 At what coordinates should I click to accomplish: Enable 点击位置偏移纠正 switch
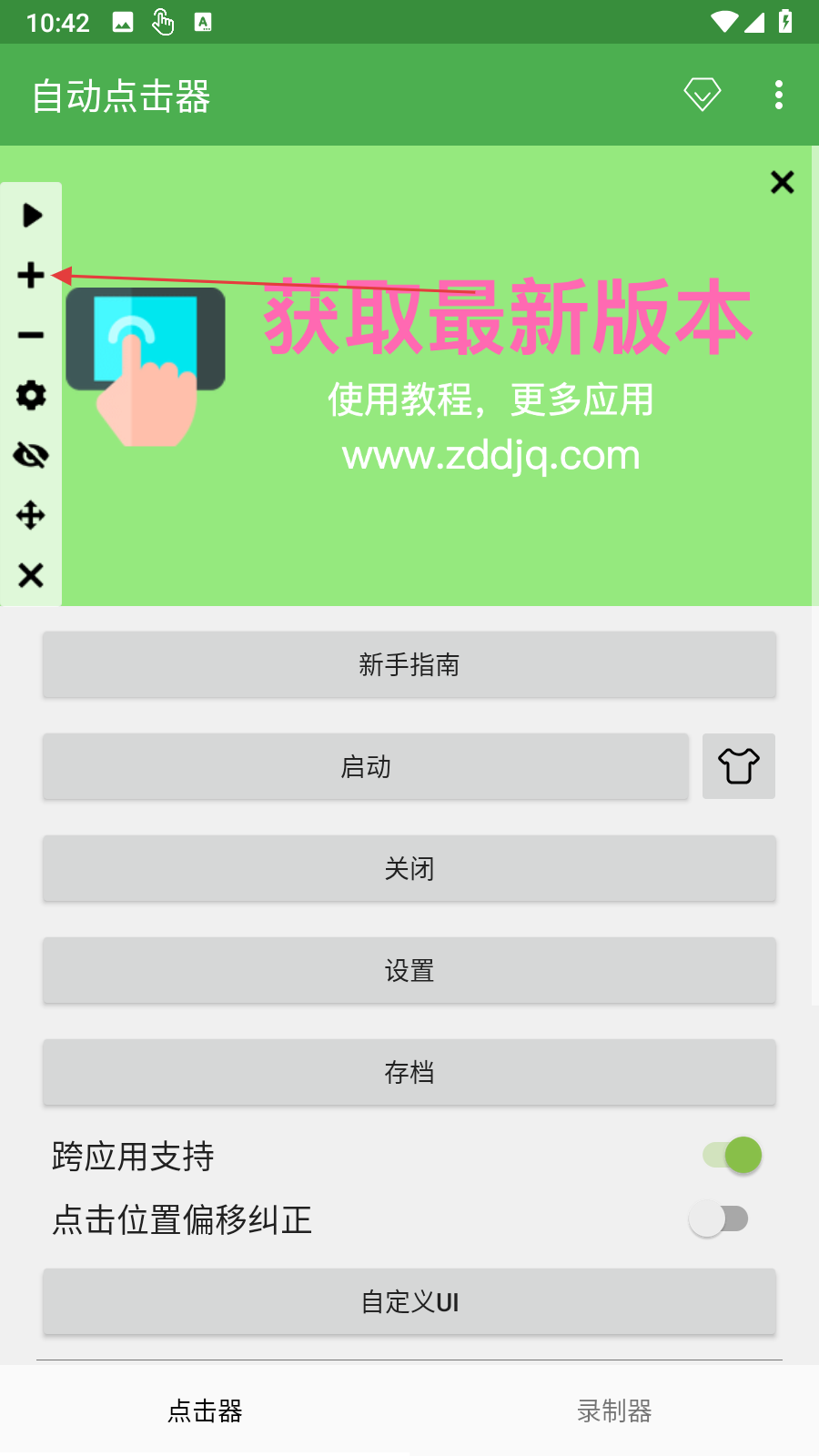(x=719, y=1218)
